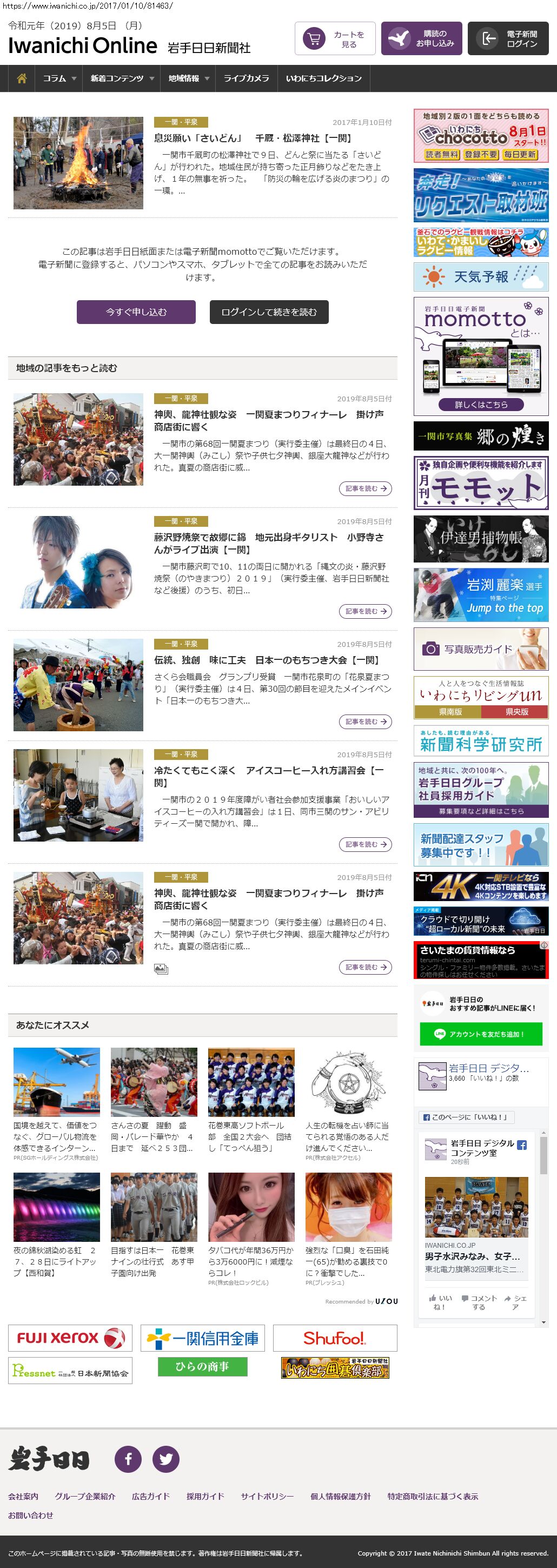Open the Facebook icon in footer
The width and height of the screenshot is (557, 1568).
point(128,1459)
